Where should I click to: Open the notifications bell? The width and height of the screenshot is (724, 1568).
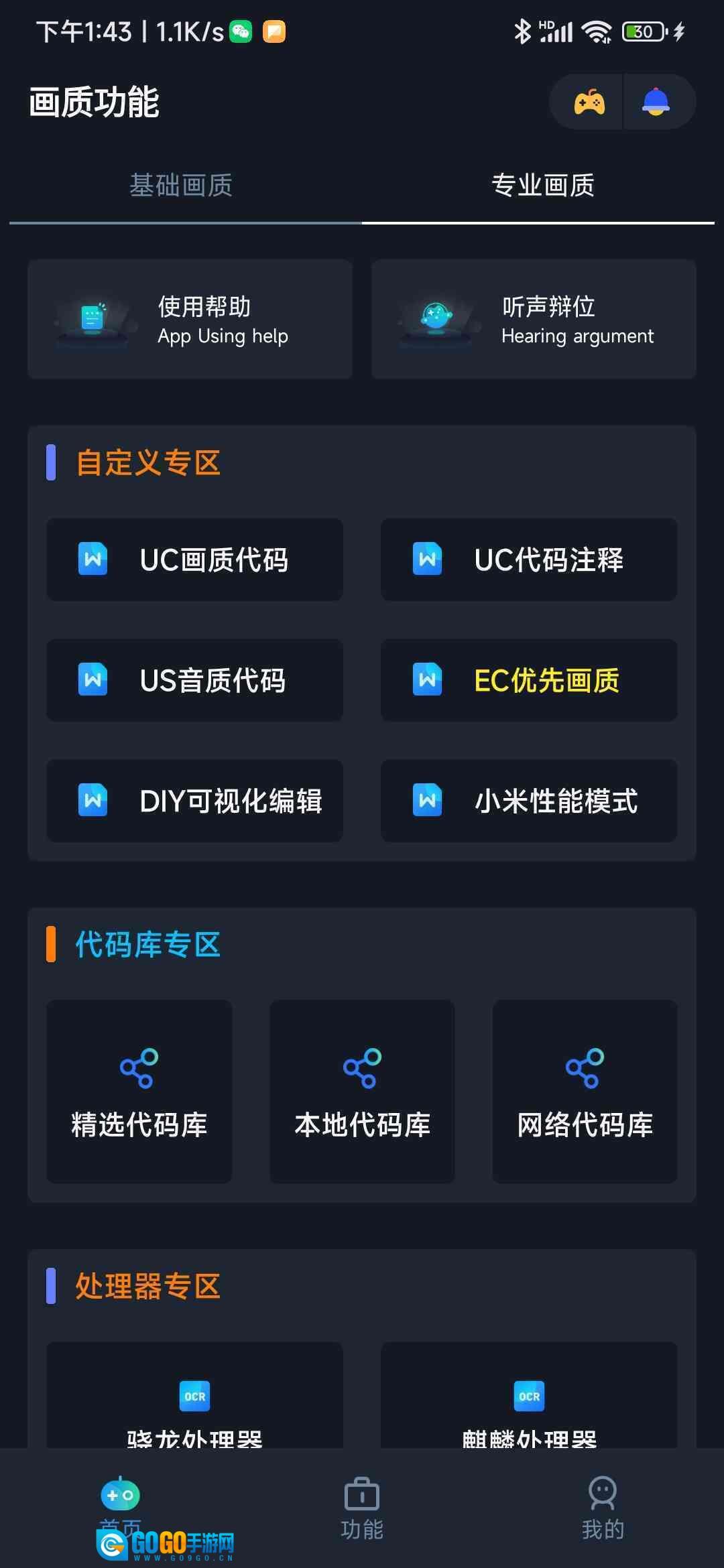click(656, 102)
